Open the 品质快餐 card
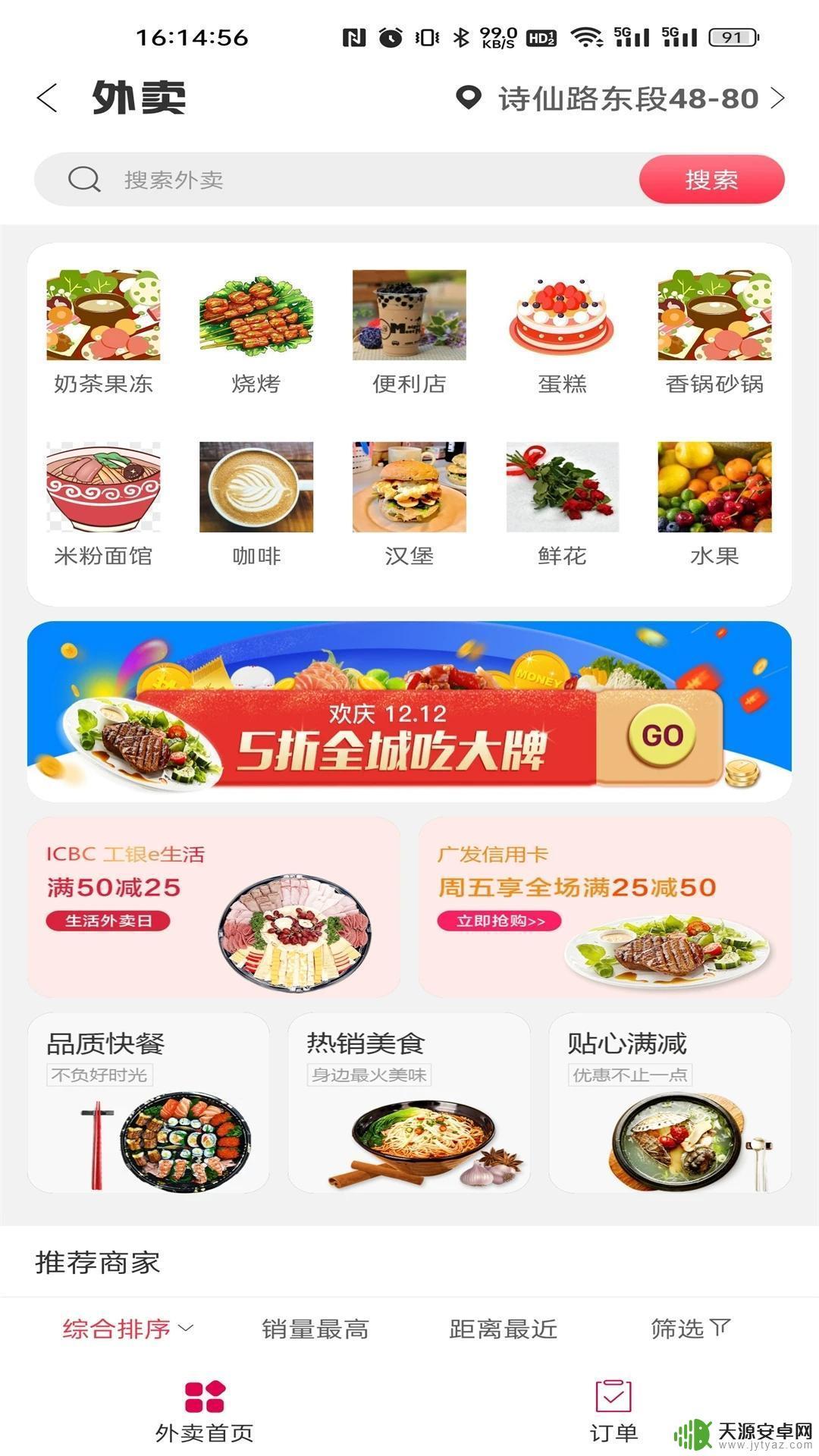This screenshot has height=1456, width=819. coord(149,1103)
